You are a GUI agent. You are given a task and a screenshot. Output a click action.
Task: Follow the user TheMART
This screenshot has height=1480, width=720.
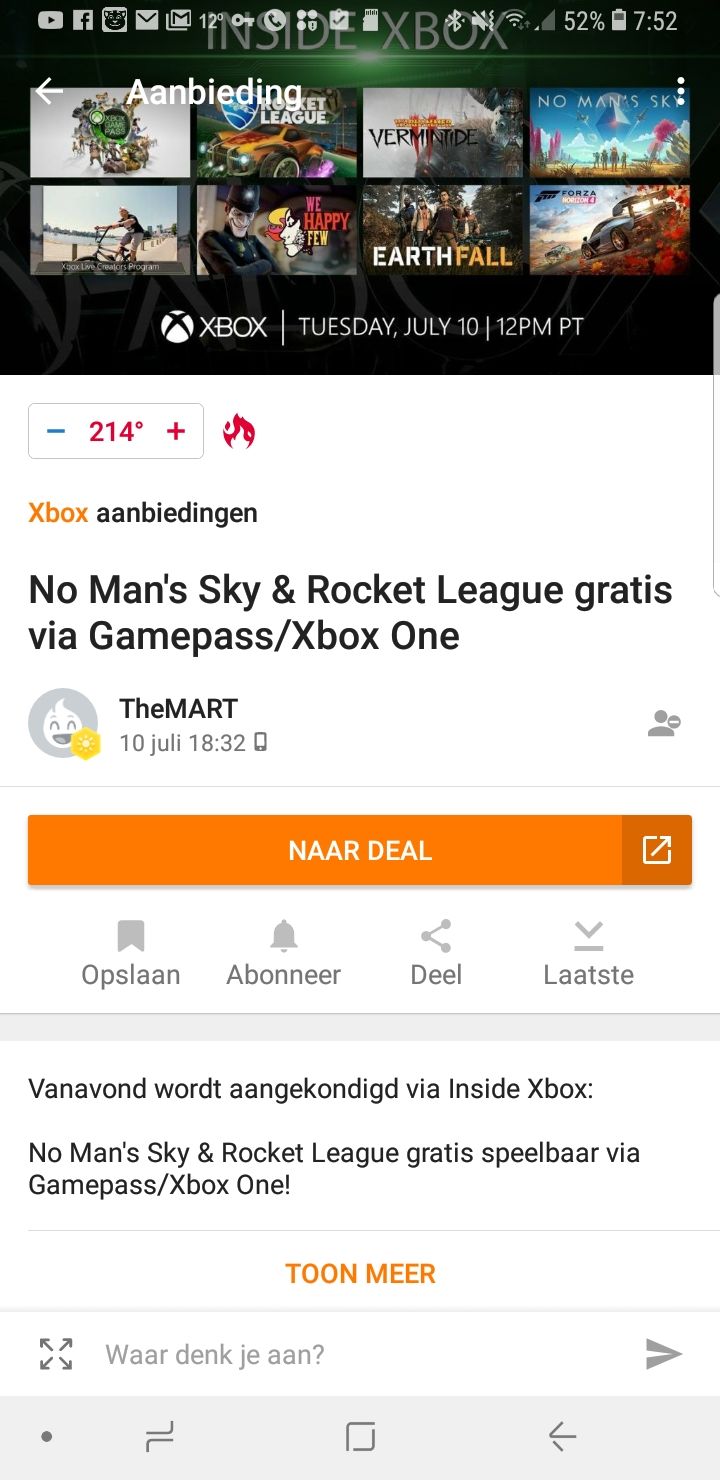[664, 724]
